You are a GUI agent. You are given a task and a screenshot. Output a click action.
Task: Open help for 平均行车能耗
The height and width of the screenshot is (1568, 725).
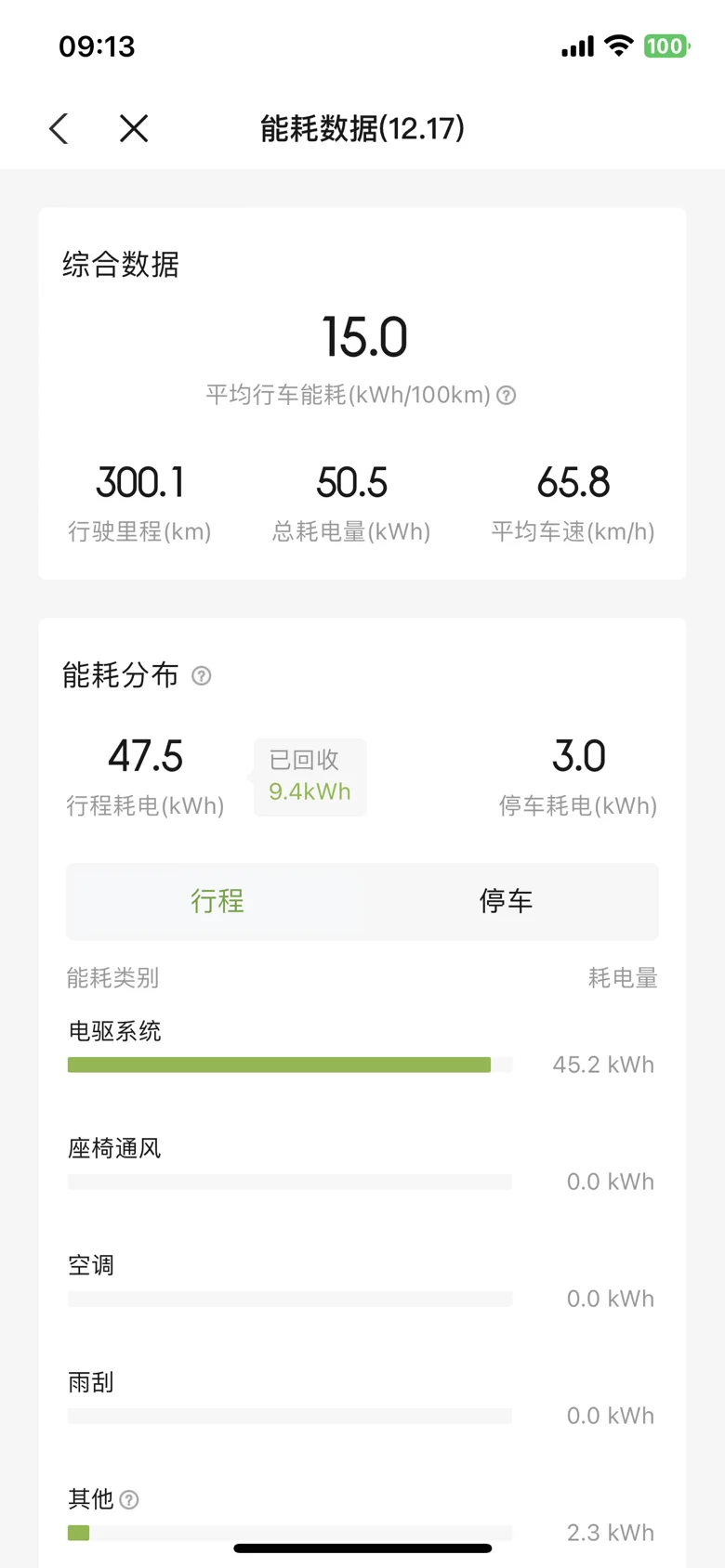[507, 396]
